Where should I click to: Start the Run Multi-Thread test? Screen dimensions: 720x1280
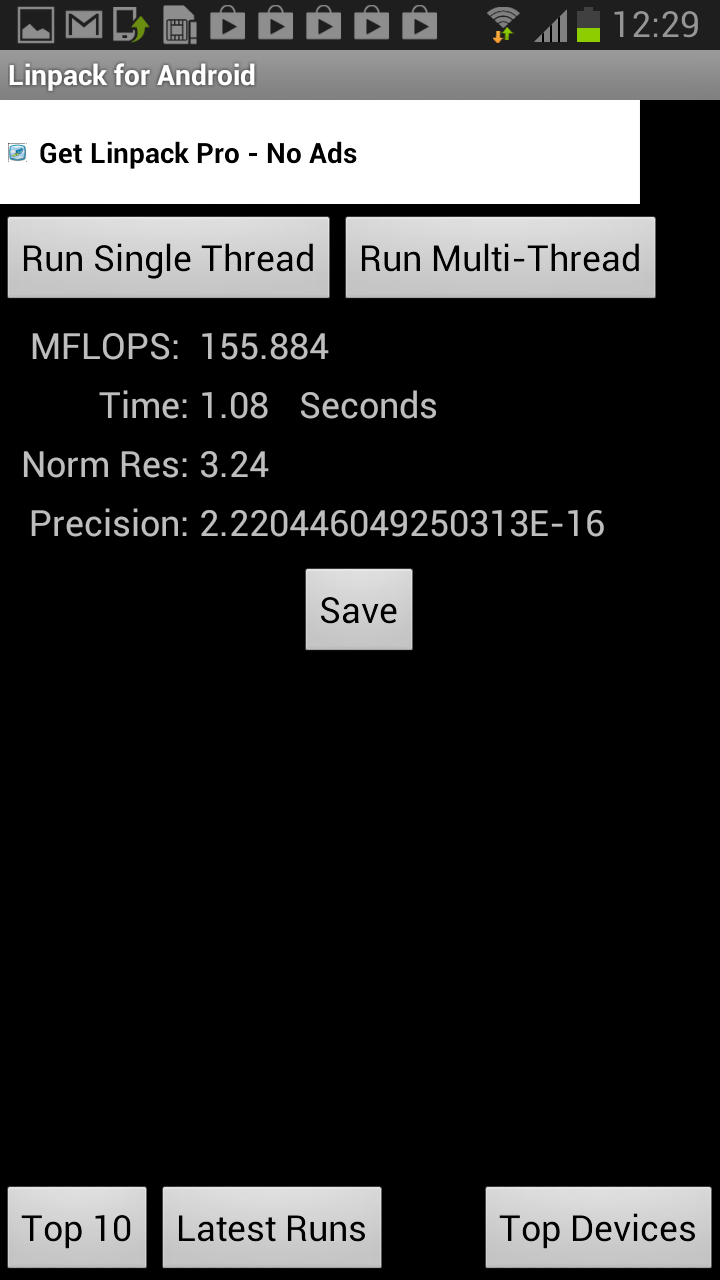[500, 258]
